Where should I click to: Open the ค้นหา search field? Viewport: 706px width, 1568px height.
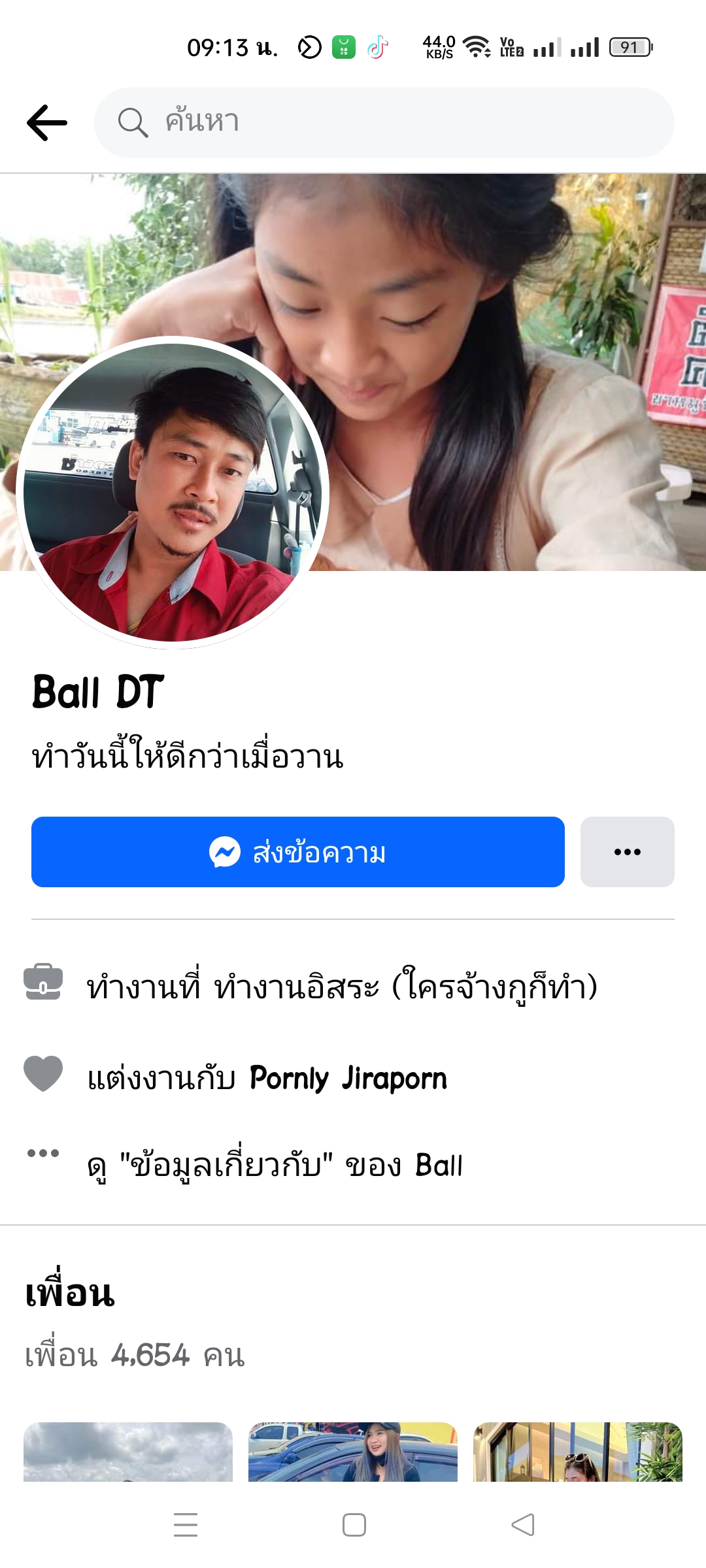pos(384,123)
